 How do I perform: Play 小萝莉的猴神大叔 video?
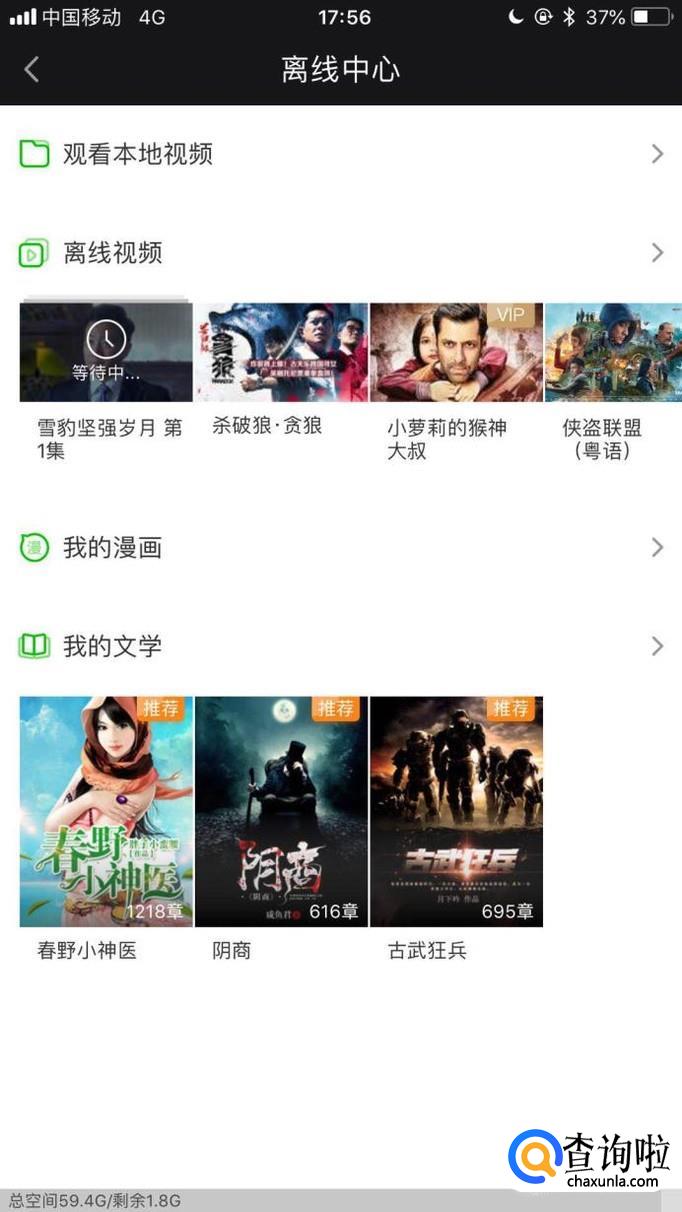[x=456, y=353]
